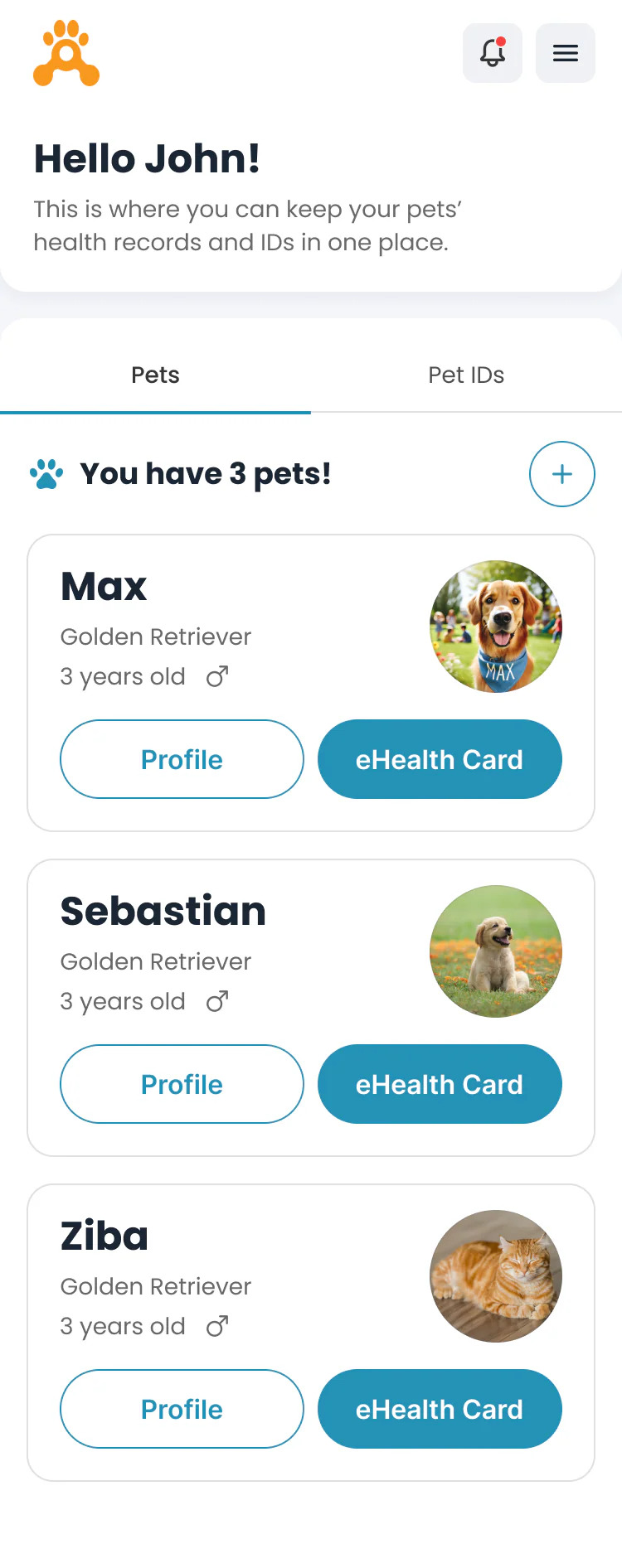The height and width of the screenshot is (1568, 622).
Task: Click the orange paw app logo
Action: point(66,52)
